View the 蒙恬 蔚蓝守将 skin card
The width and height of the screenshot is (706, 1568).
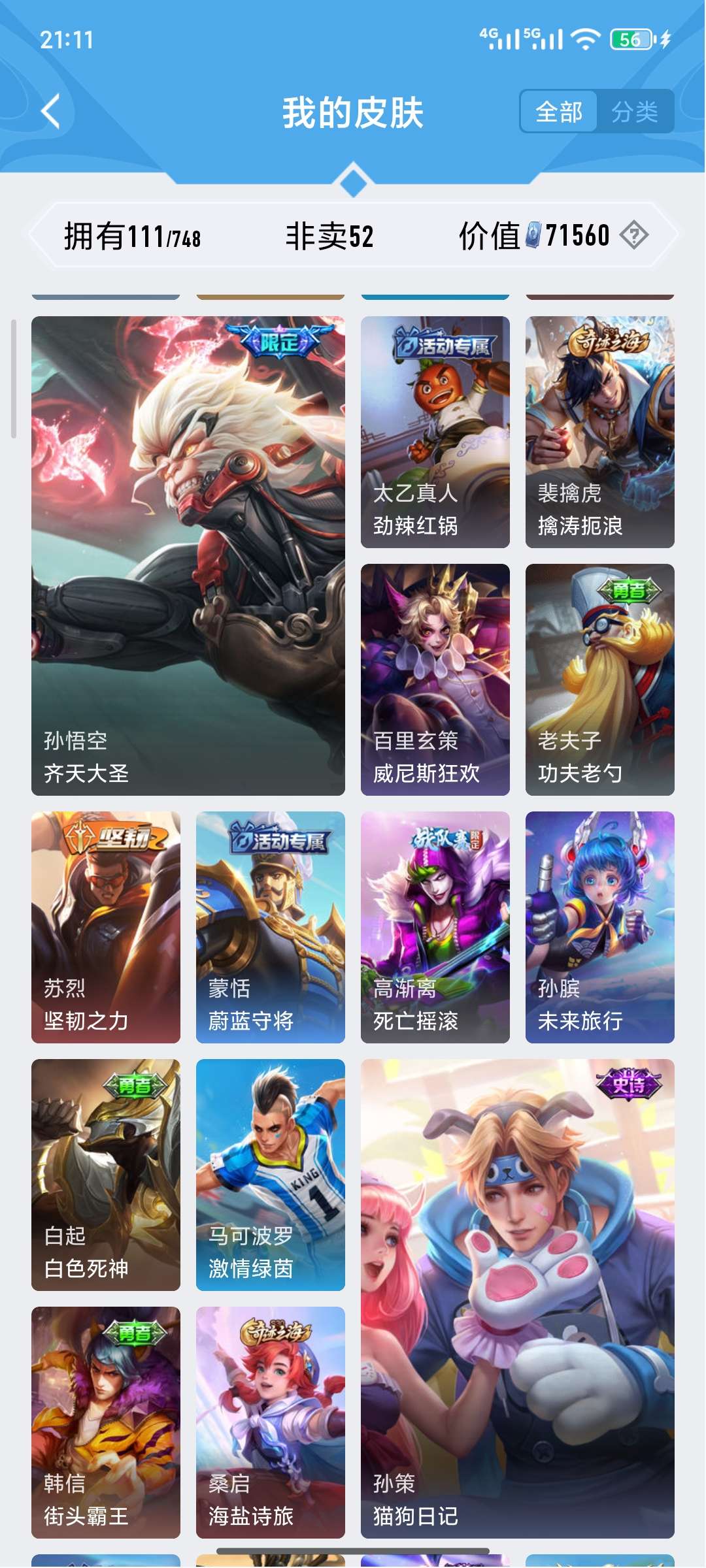[271, 927]
